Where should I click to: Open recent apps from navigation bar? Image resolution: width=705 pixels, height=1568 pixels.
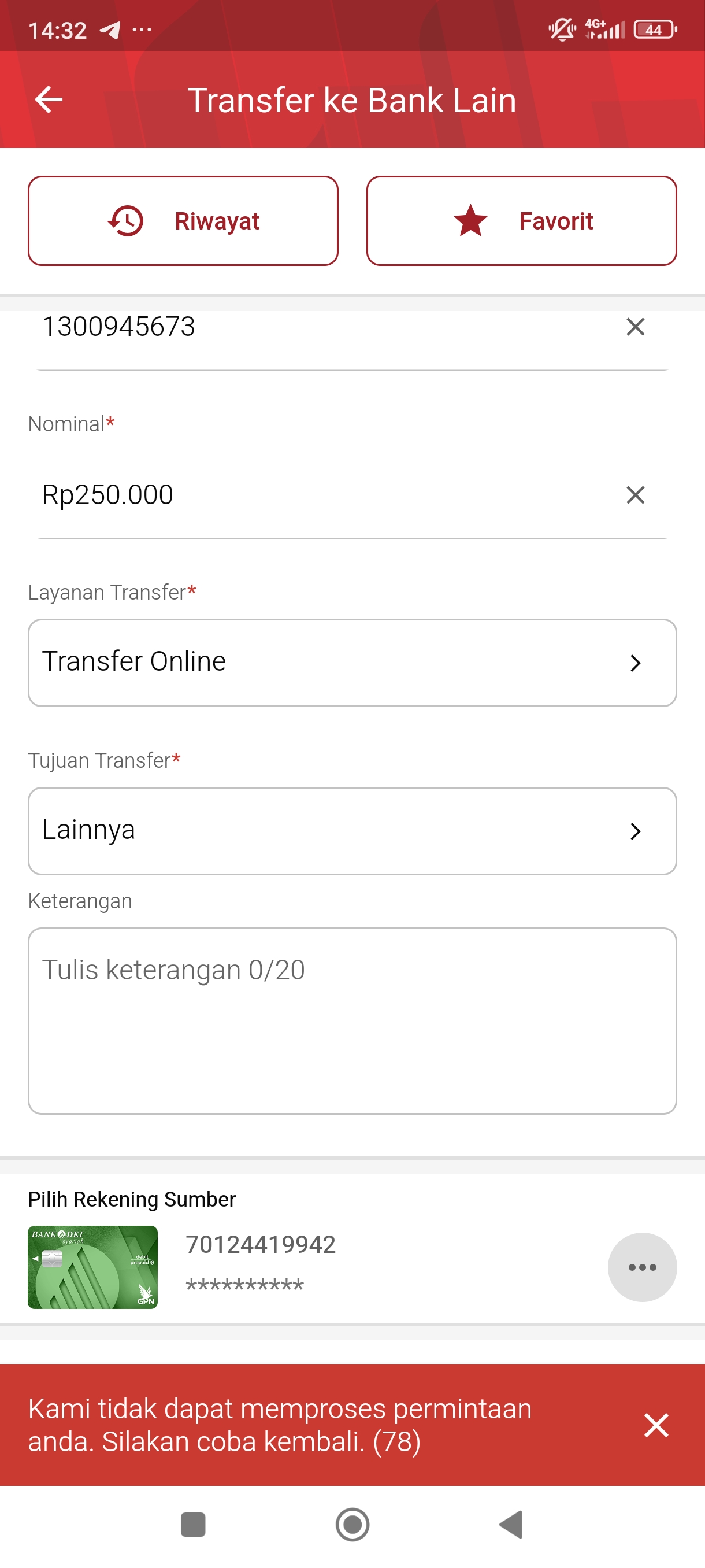point(193,1525)
